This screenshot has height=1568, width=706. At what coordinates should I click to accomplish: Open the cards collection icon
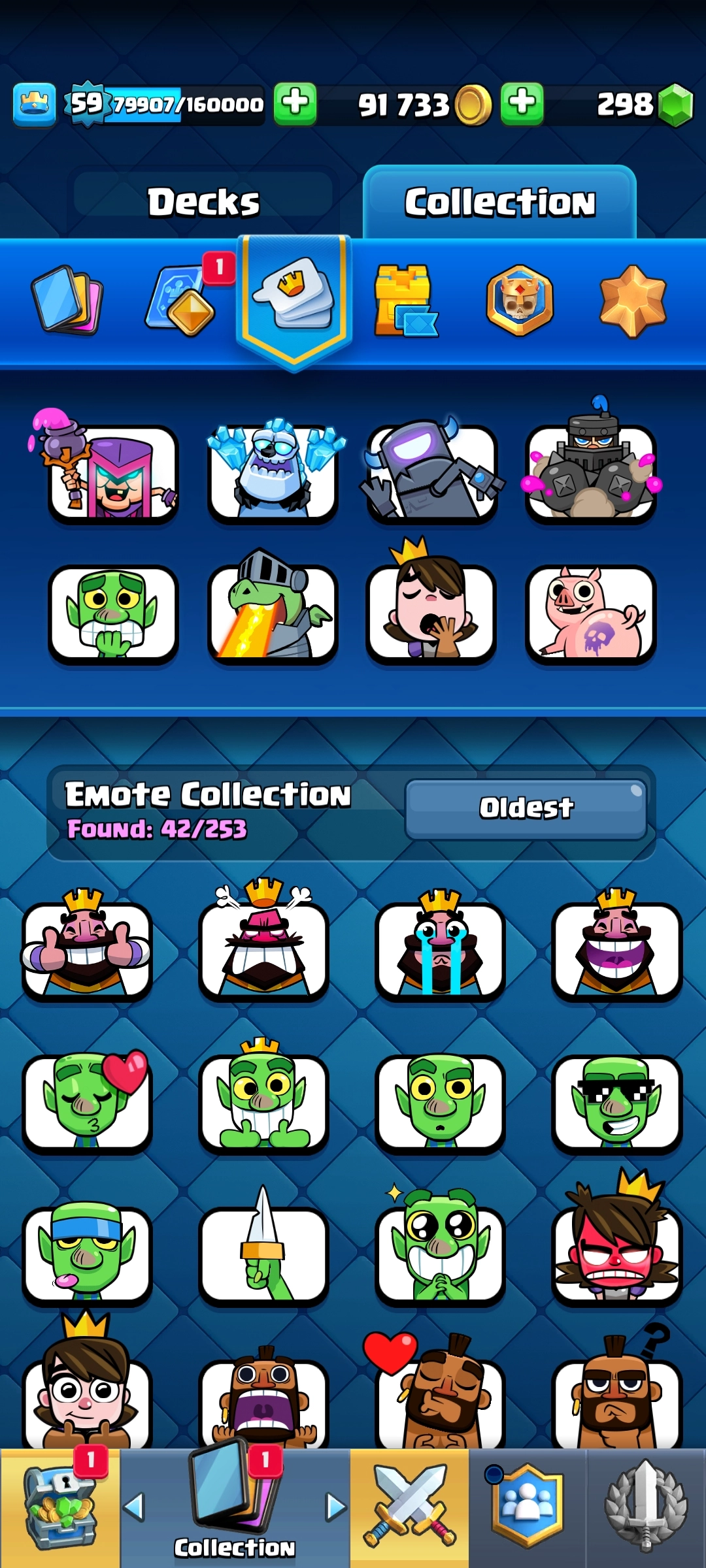point(67,299)
